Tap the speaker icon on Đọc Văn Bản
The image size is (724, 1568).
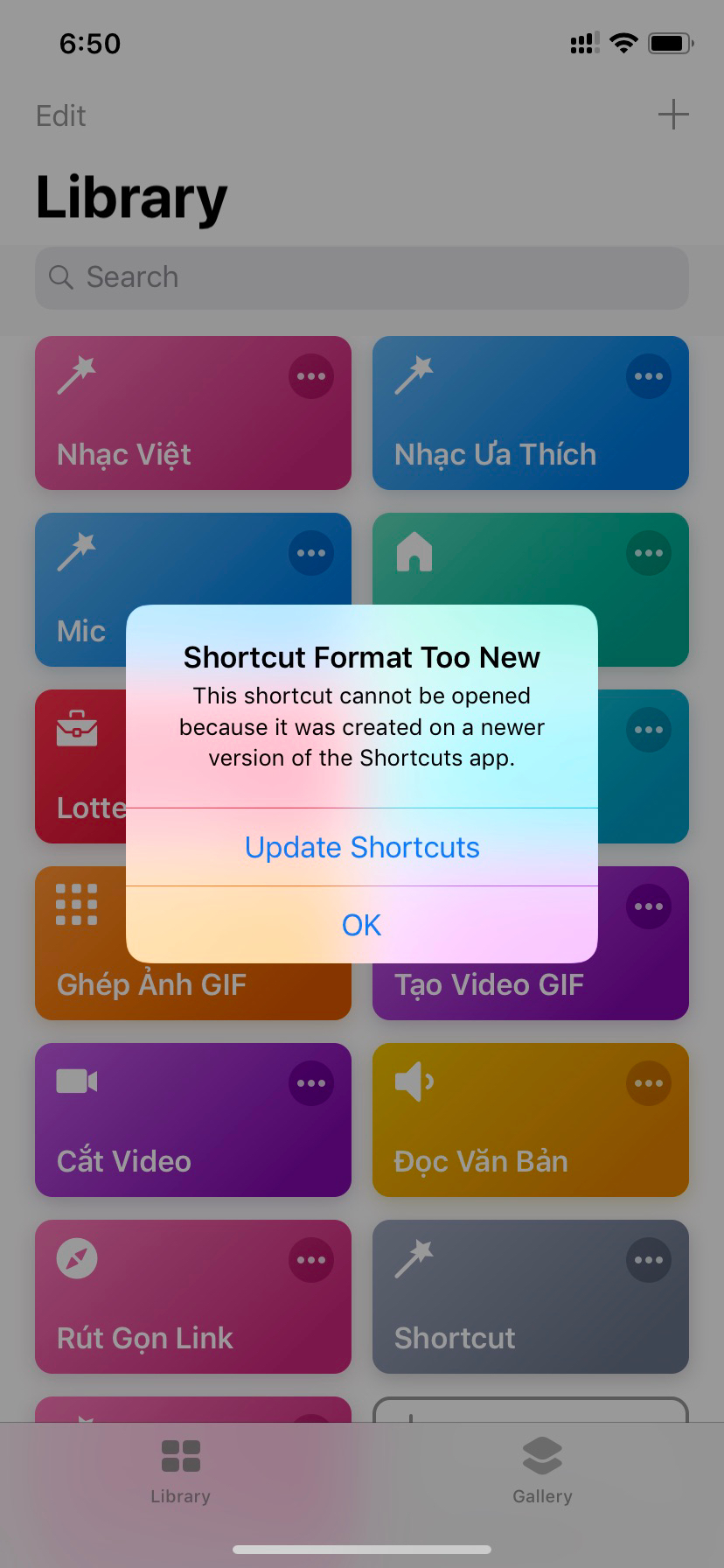coord(414,1082)
